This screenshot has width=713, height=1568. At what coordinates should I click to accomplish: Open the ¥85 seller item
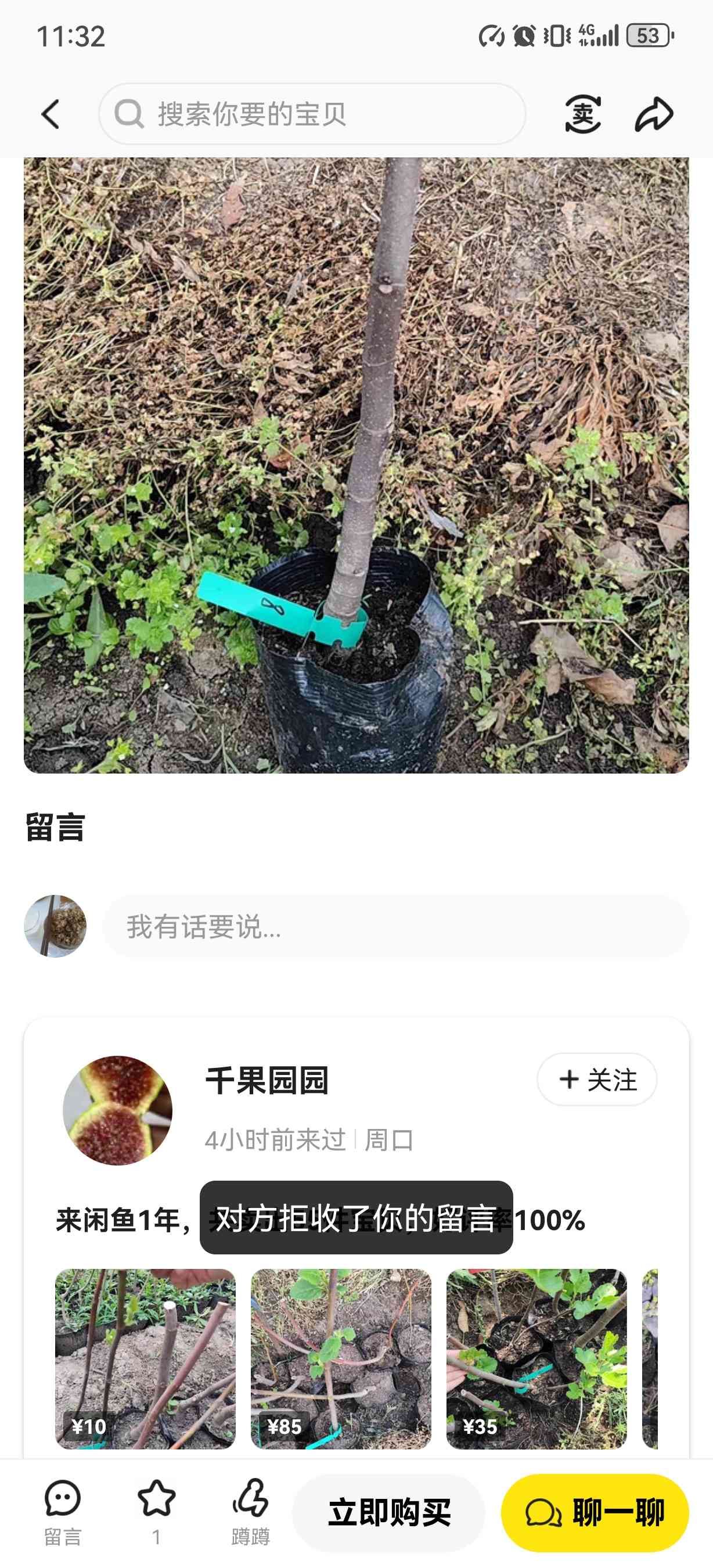point(341,1358)
